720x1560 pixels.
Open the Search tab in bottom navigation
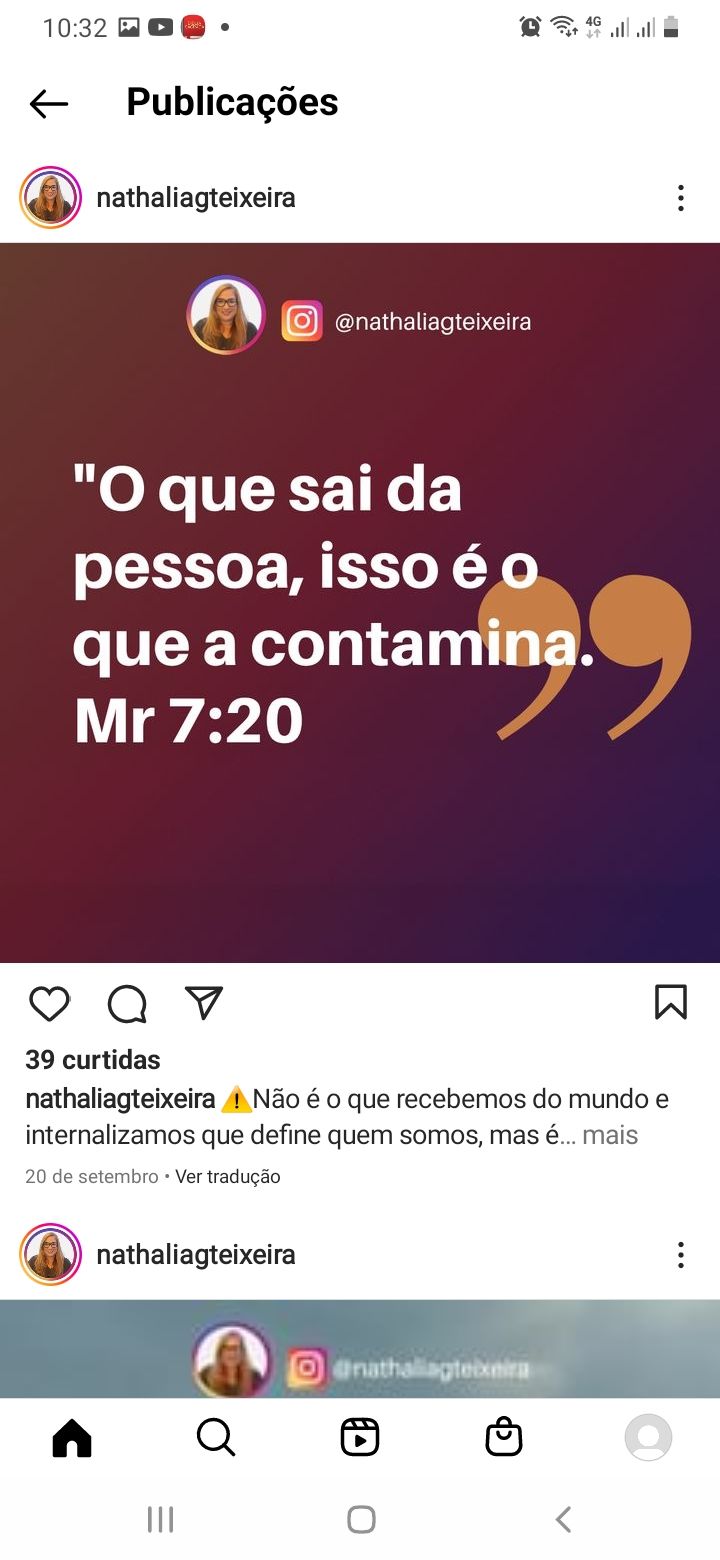[x=216, y=1438]
